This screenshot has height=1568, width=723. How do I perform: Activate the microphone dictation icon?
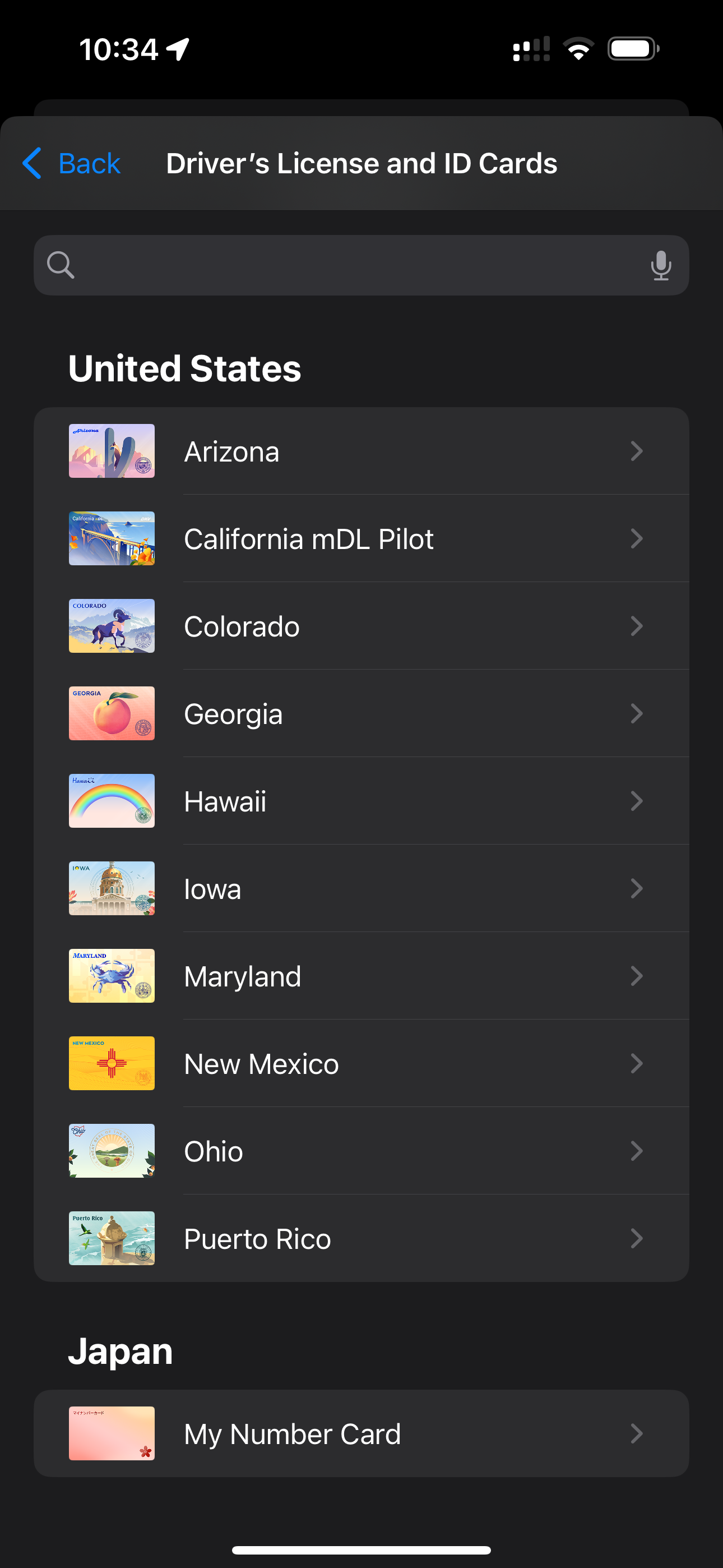point(660,265)
